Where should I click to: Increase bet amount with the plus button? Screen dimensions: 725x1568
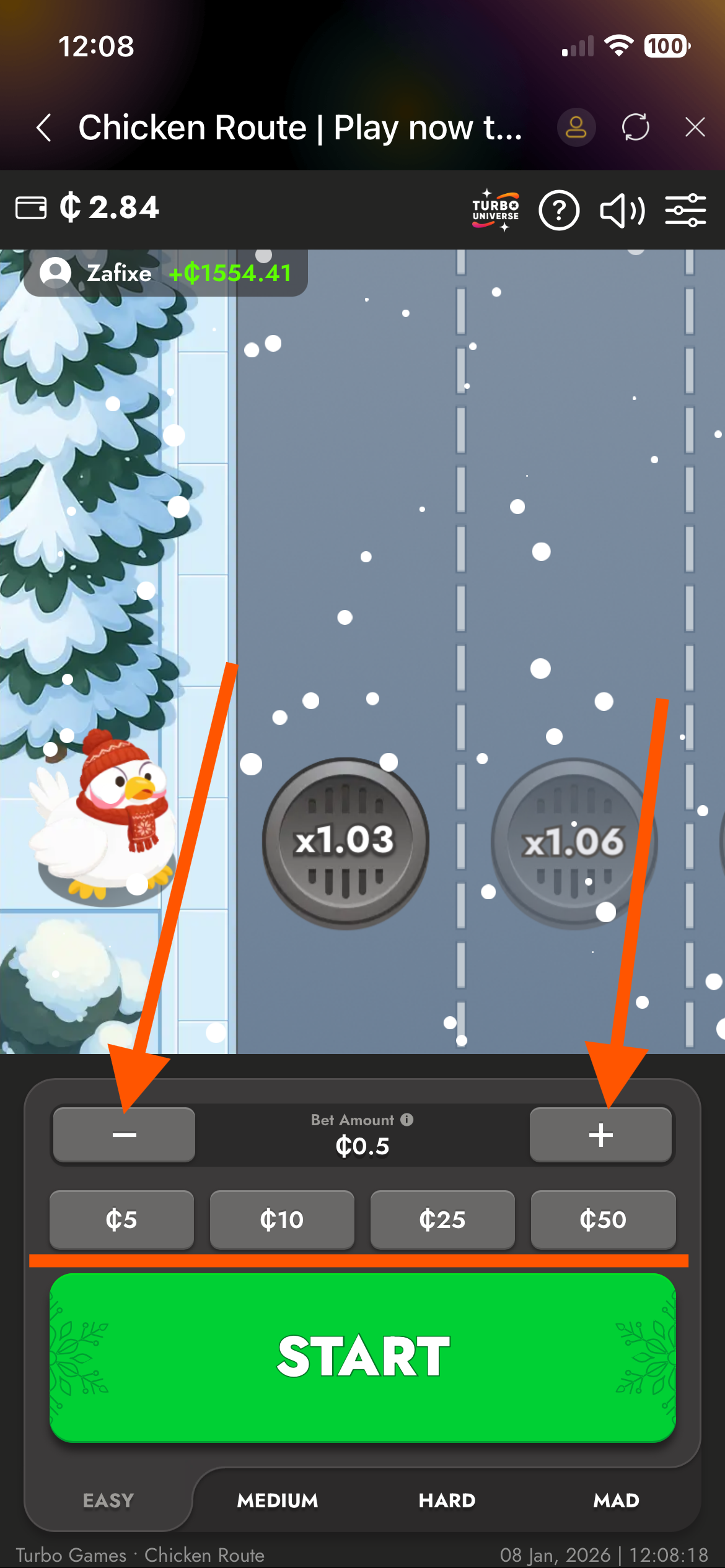point(600,1135)
